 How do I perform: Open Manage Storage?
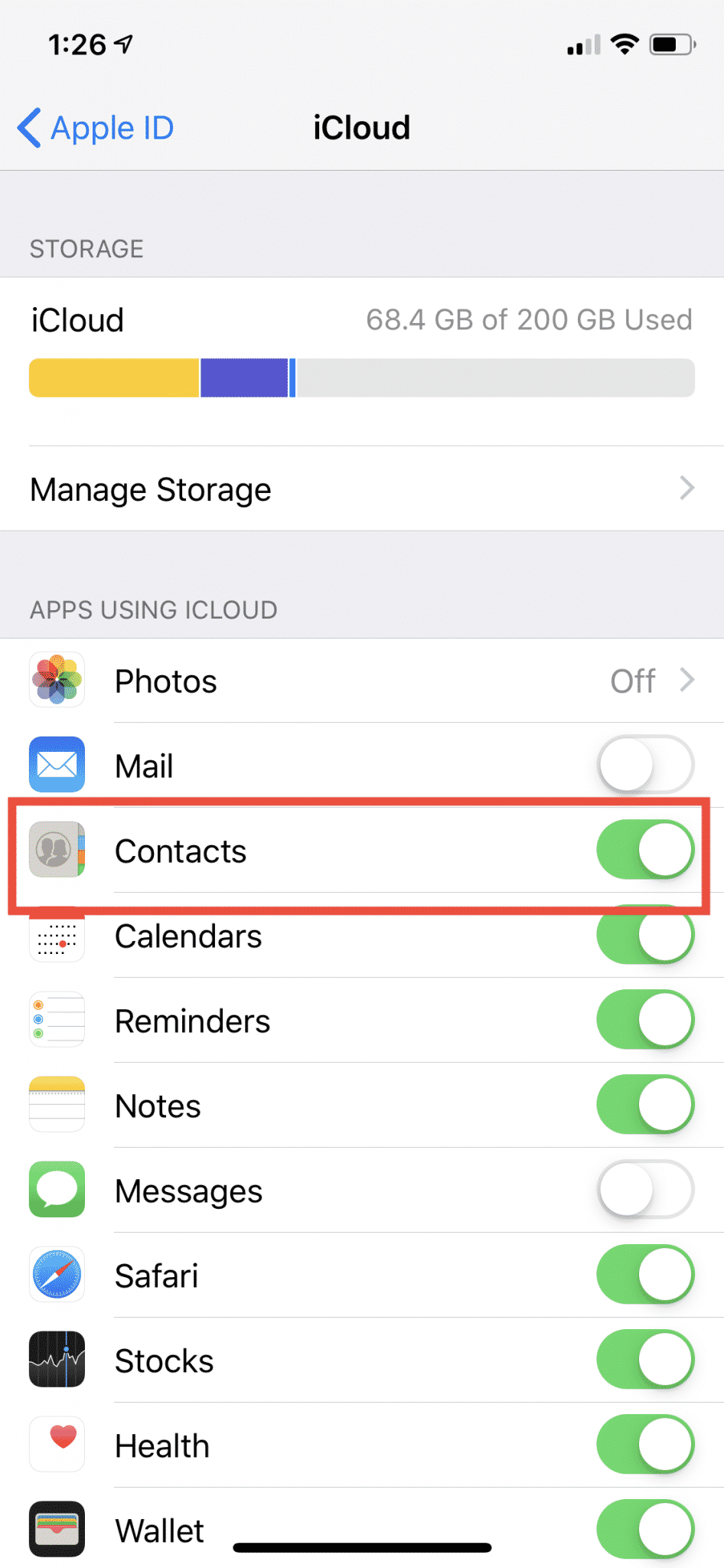pyautogui.click(x=362, y=488)
